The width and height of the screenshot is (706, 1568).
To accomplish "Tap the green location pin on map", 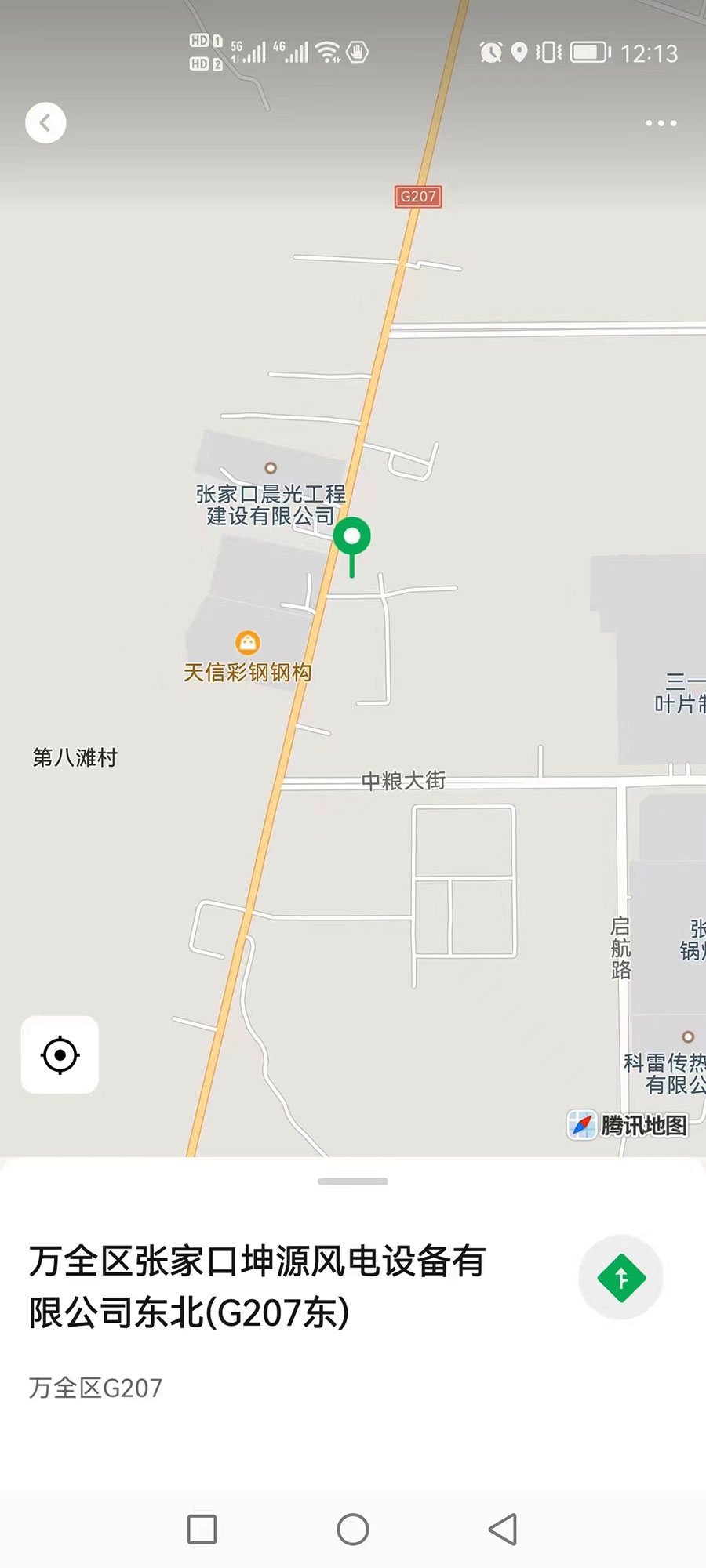I will pos(351,546).
